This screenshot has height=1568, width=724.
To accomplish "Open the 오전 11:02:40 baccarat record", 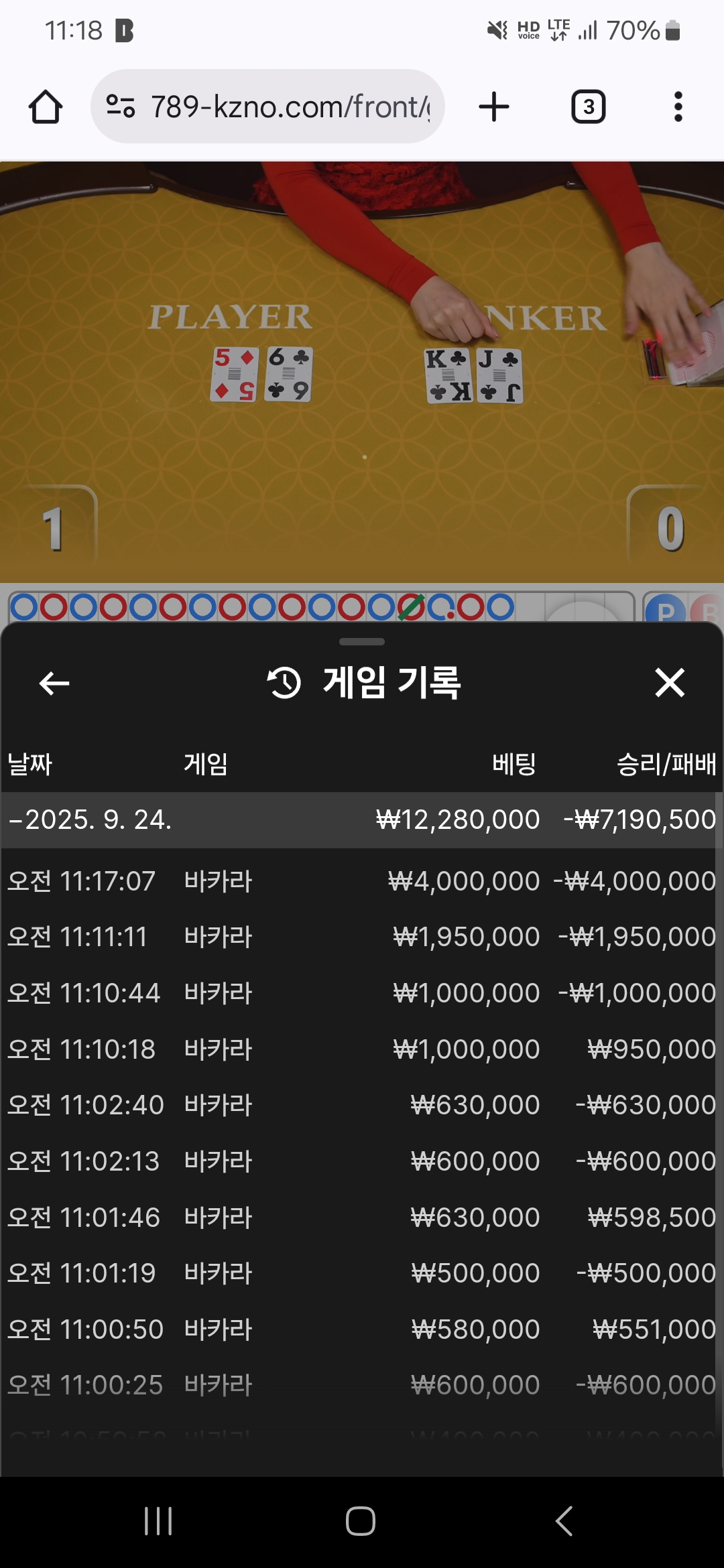I will [x=362, y=1105].
